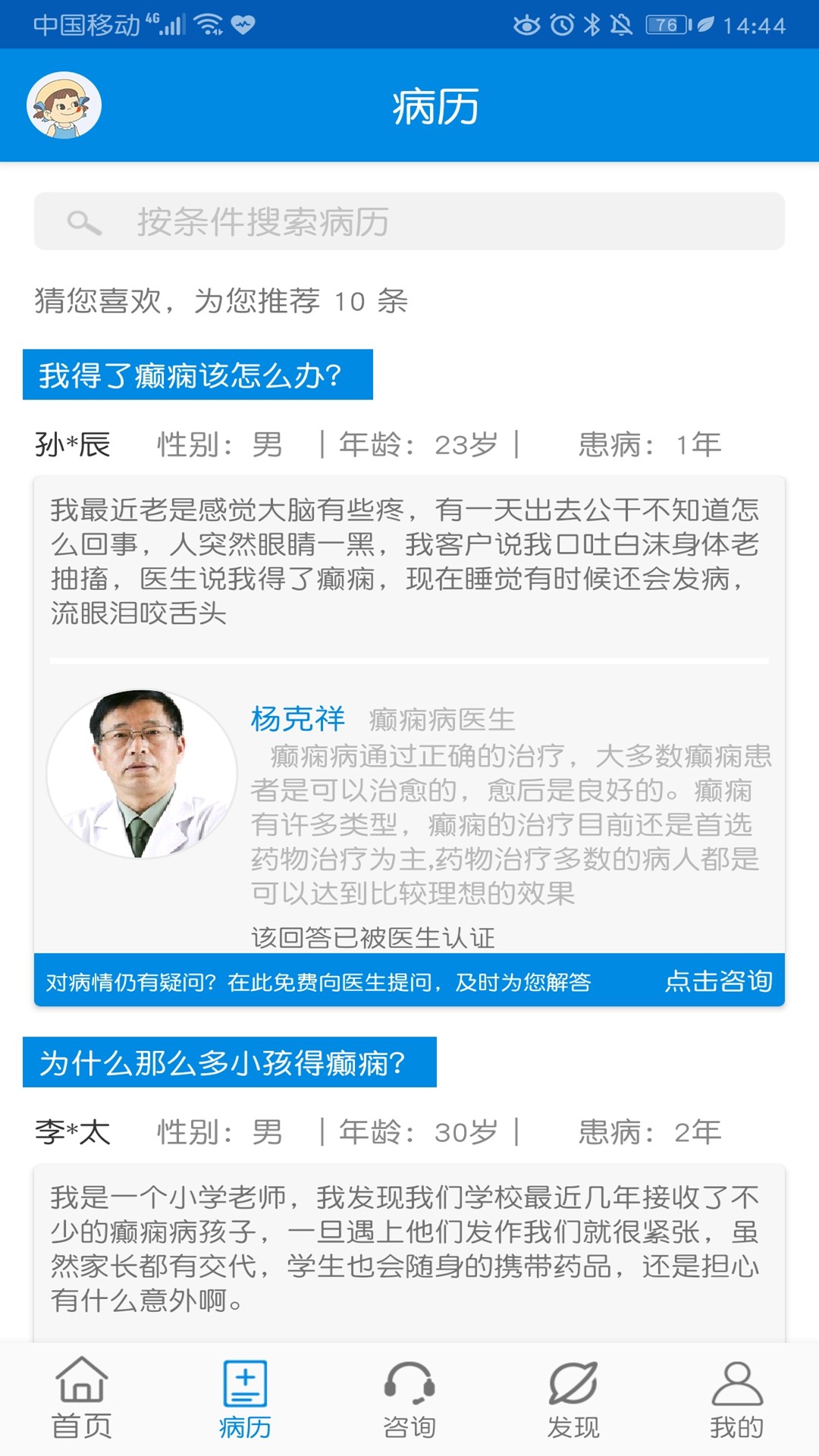Switch to the 我的 tab
Screen dimensions: 819x1456
point(737,1398)
